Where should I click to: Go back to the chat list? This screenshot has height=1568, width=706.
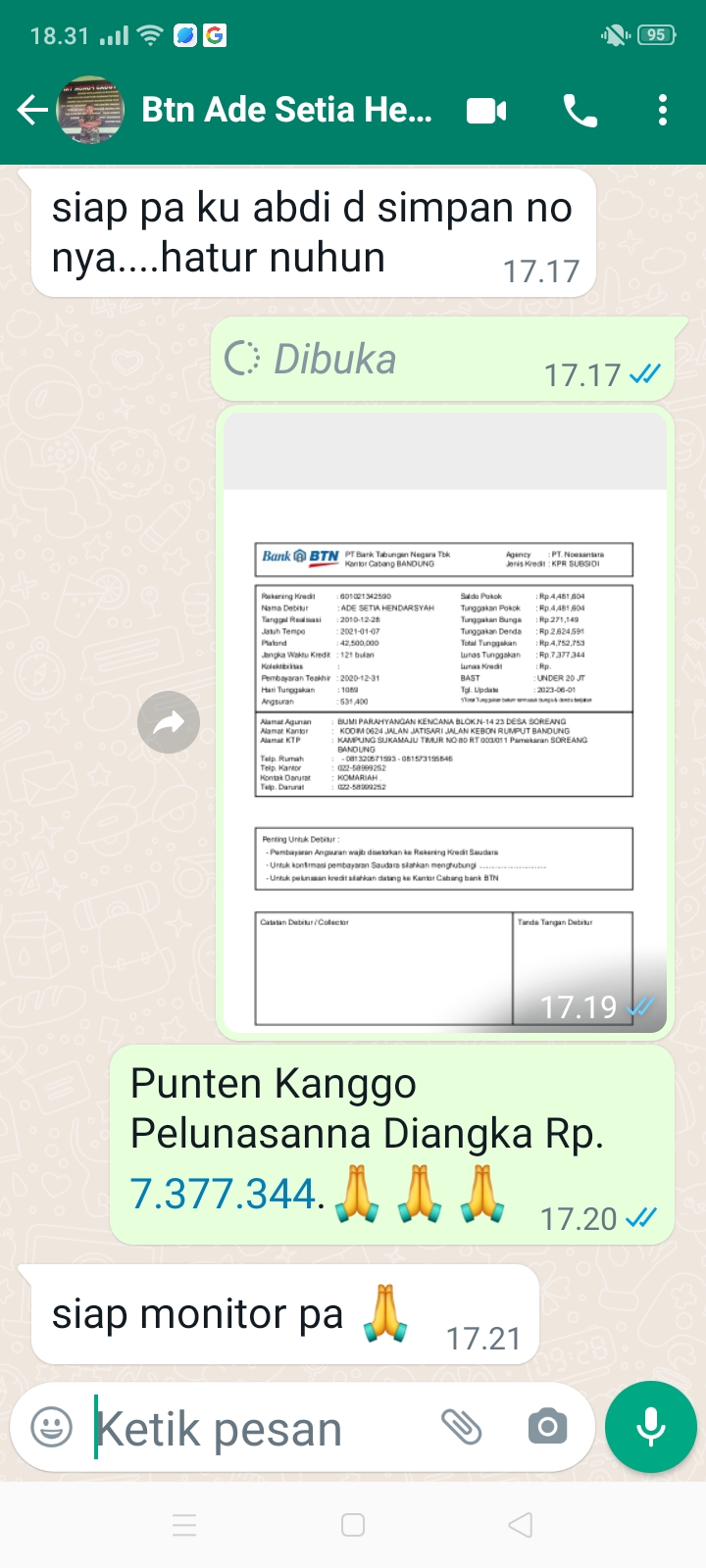click(32, 111)
